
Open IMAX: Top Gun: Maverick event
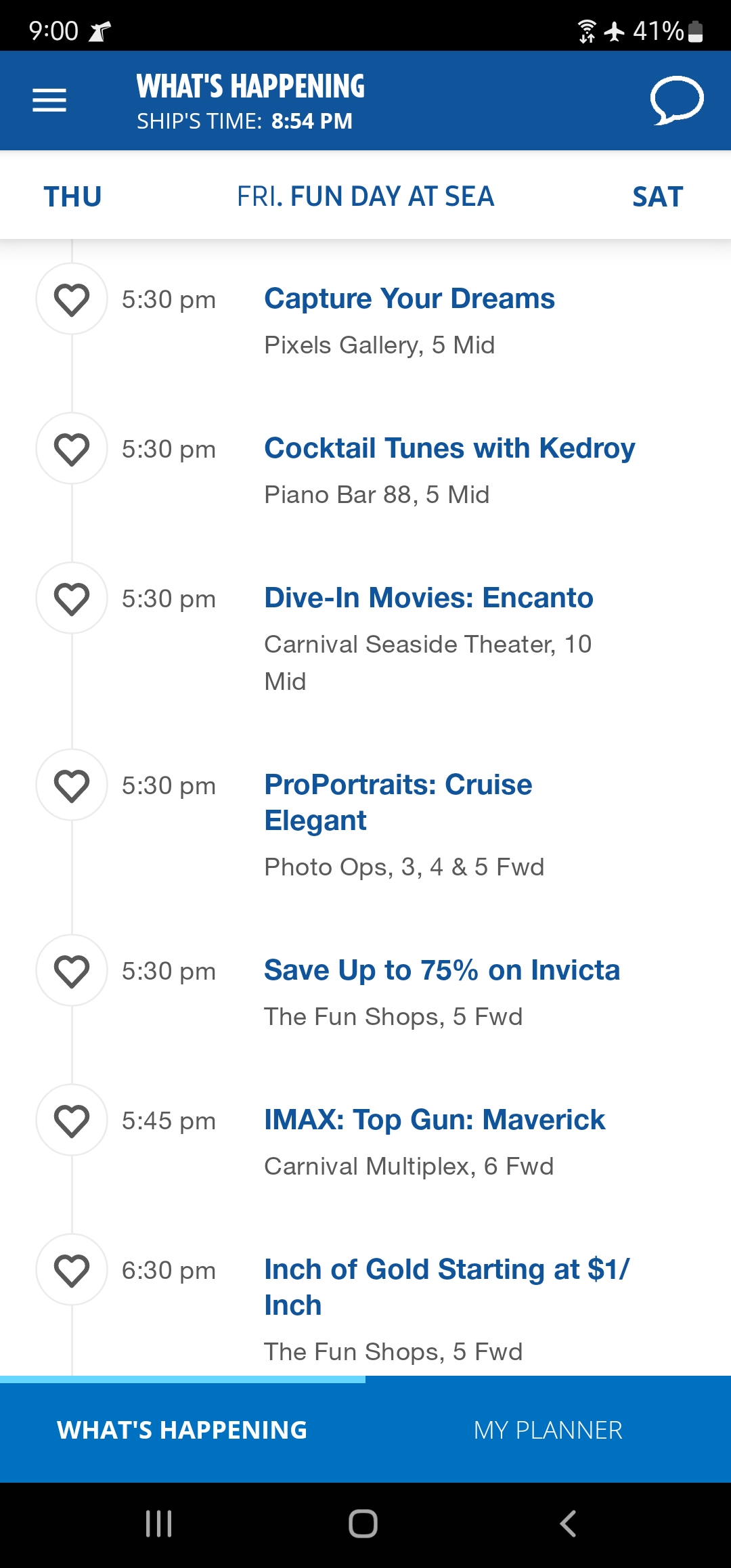coord(435,1120)
